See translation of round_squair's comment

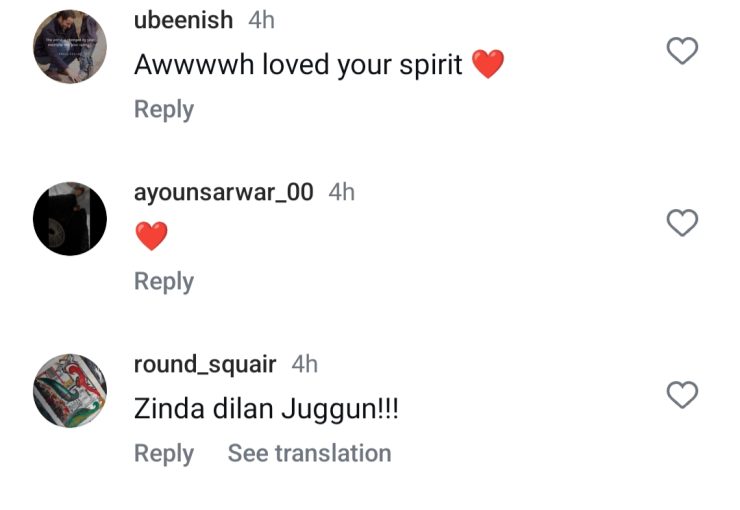(309, 453)
